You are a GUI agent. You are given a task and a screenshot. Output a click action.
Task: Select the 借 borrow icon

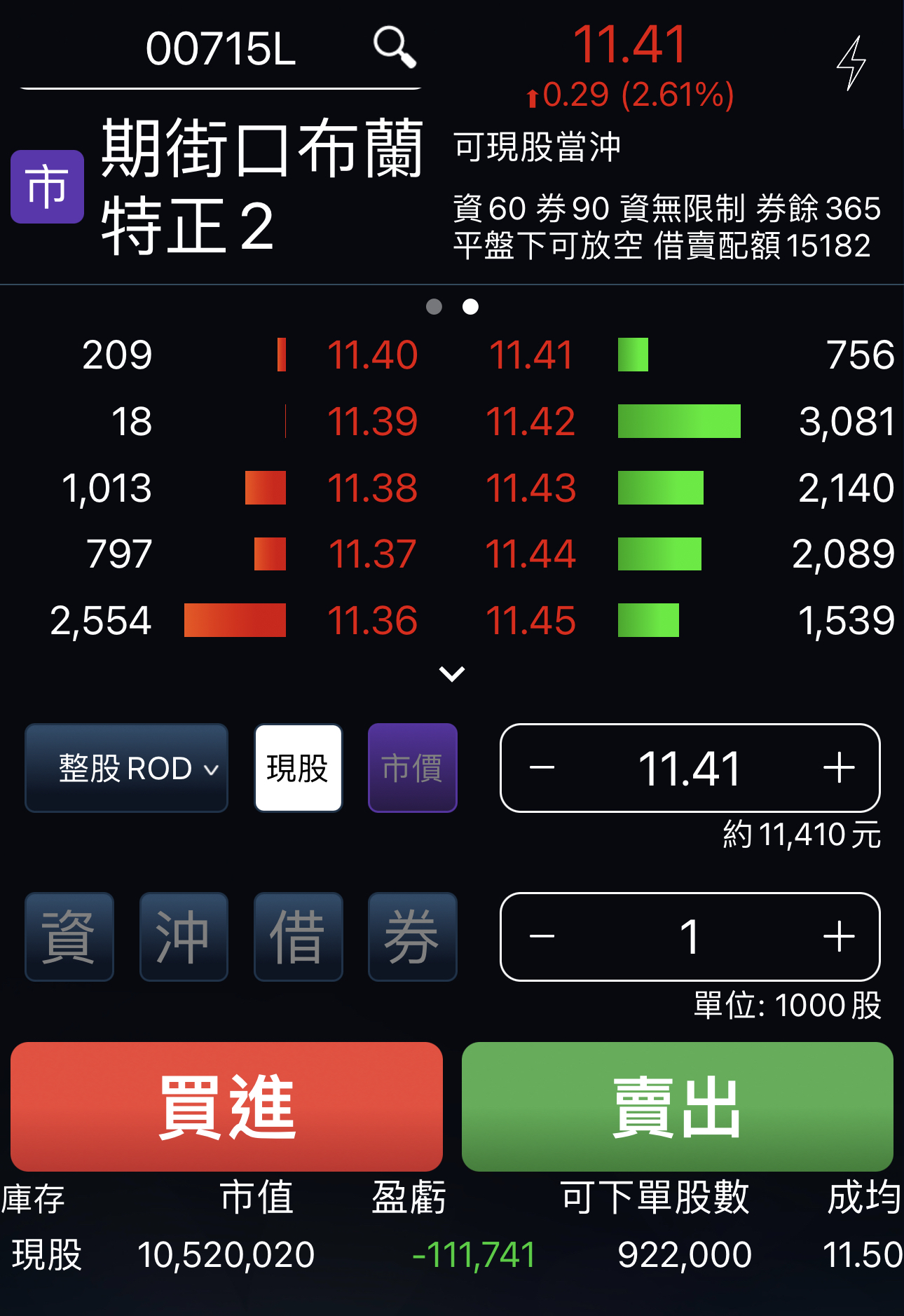(x=298, y=937)
